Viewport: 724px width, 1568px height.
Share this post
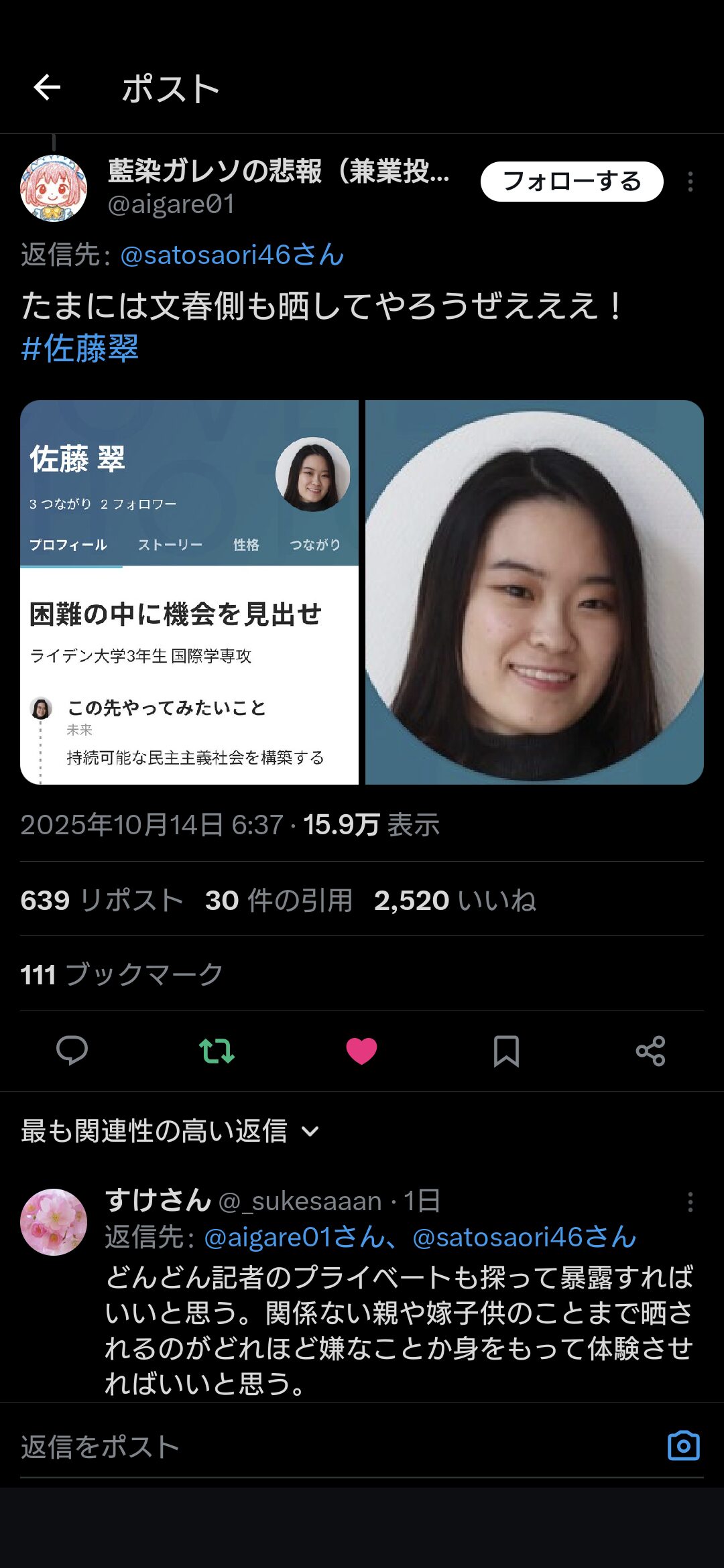coord(650,1051)
